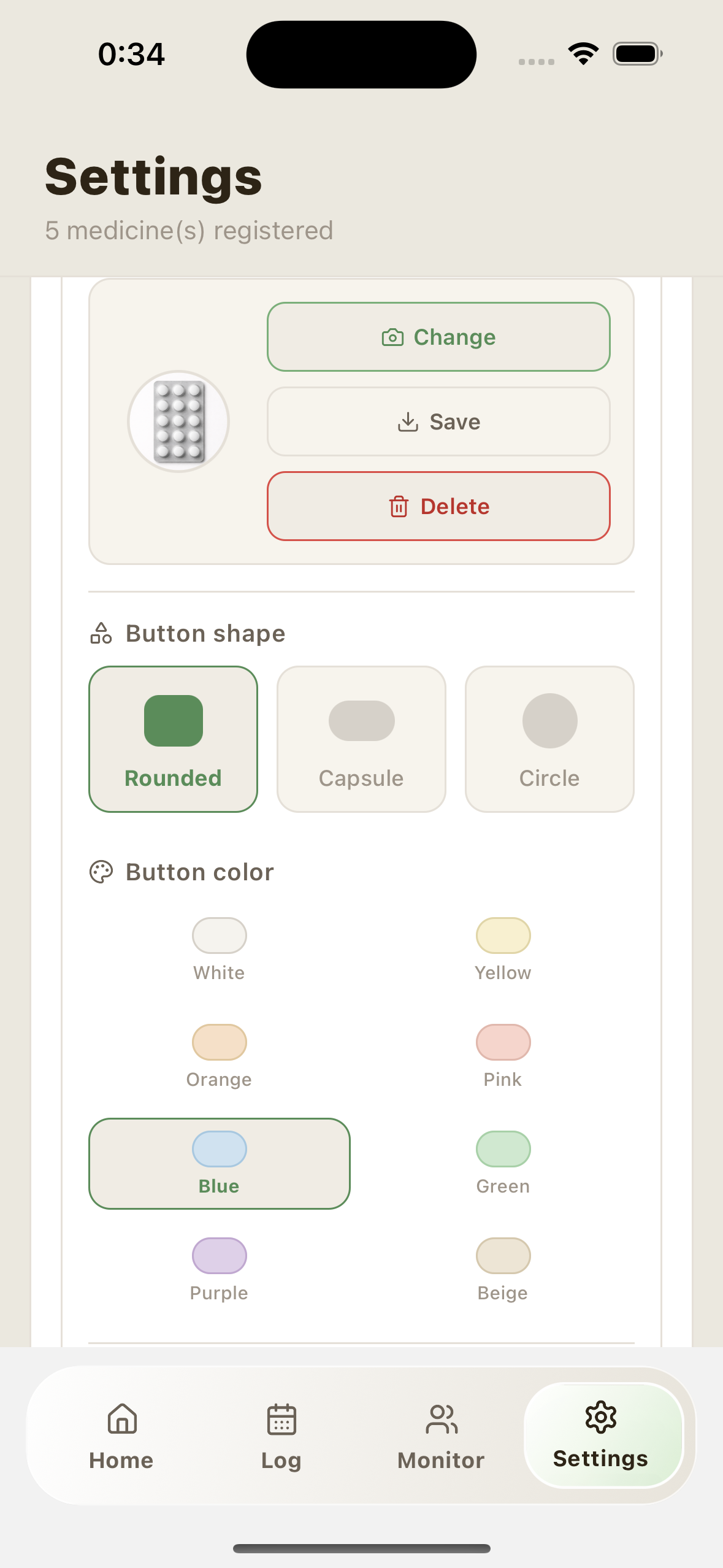Tap the pill pack thumbnail image
Screen dimensions: 723x1568
coord(178,421)
